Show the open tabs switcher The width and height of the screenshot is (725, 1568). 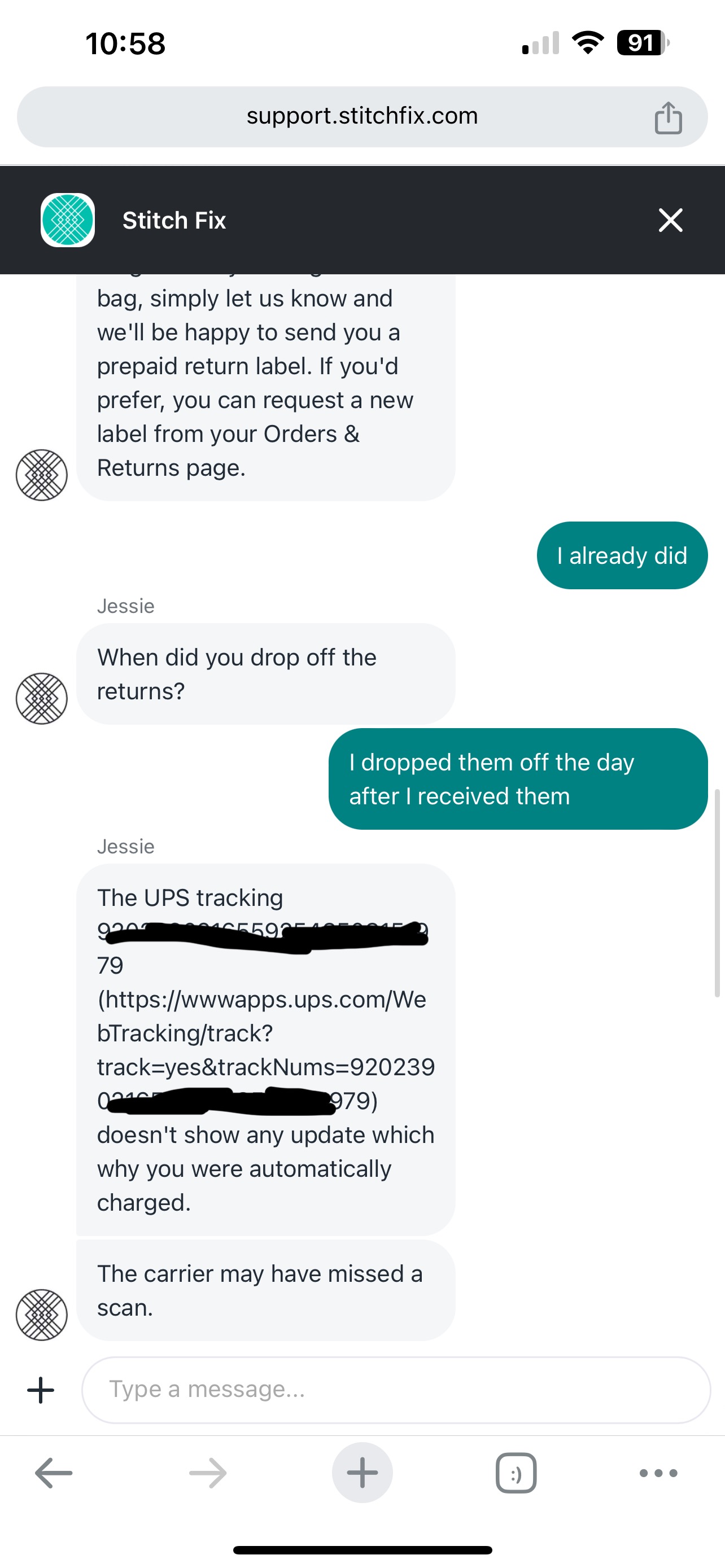516,1473
